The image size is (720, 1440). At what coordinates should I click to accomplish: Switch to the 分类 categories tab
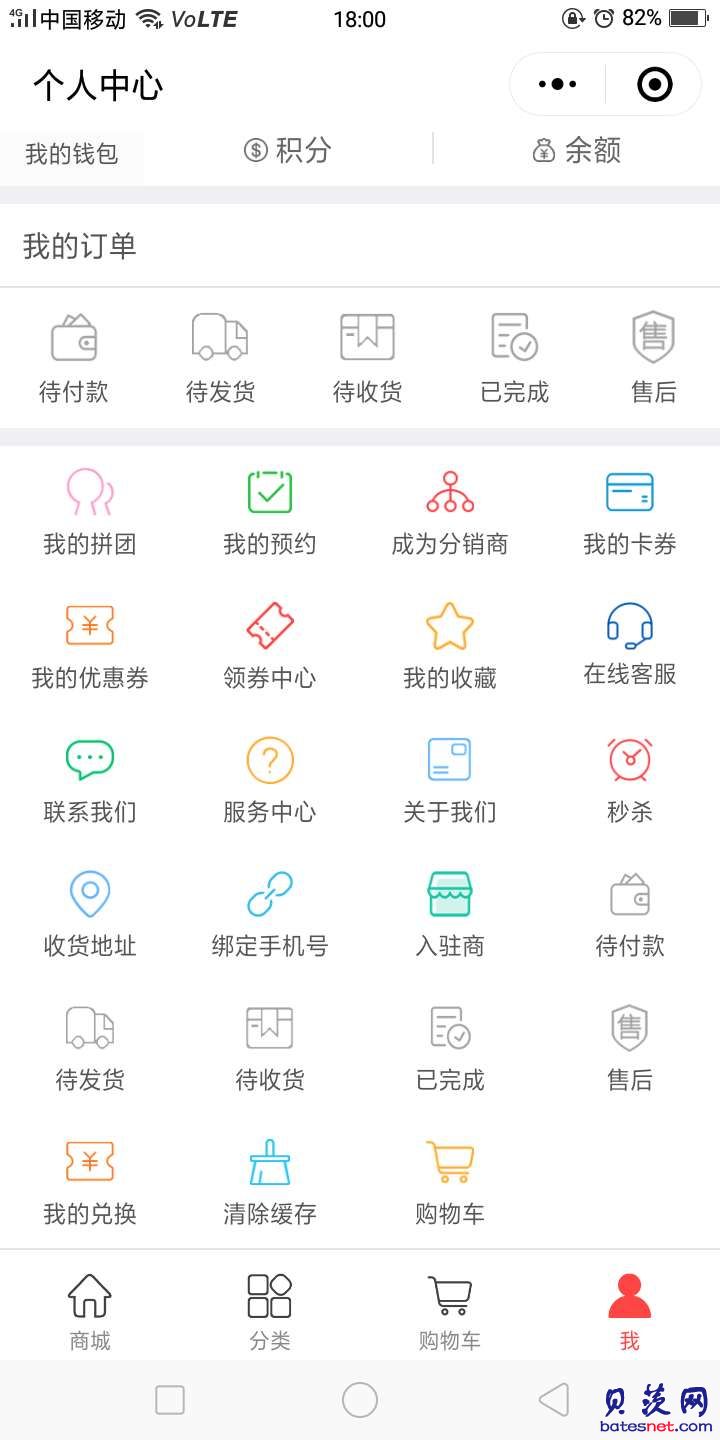[270, 1311]
